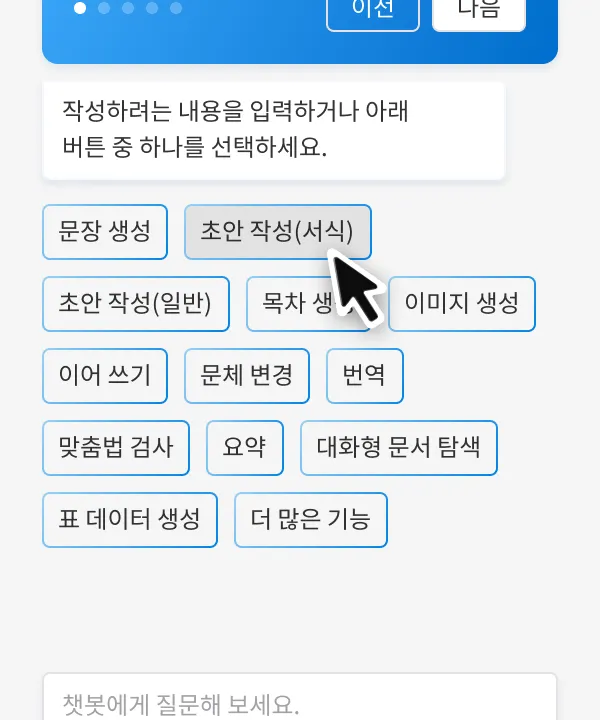The width and height of the screenshot is (600, 720).
Task: Choose 초안 작성(일반) option
Action: 135,304
